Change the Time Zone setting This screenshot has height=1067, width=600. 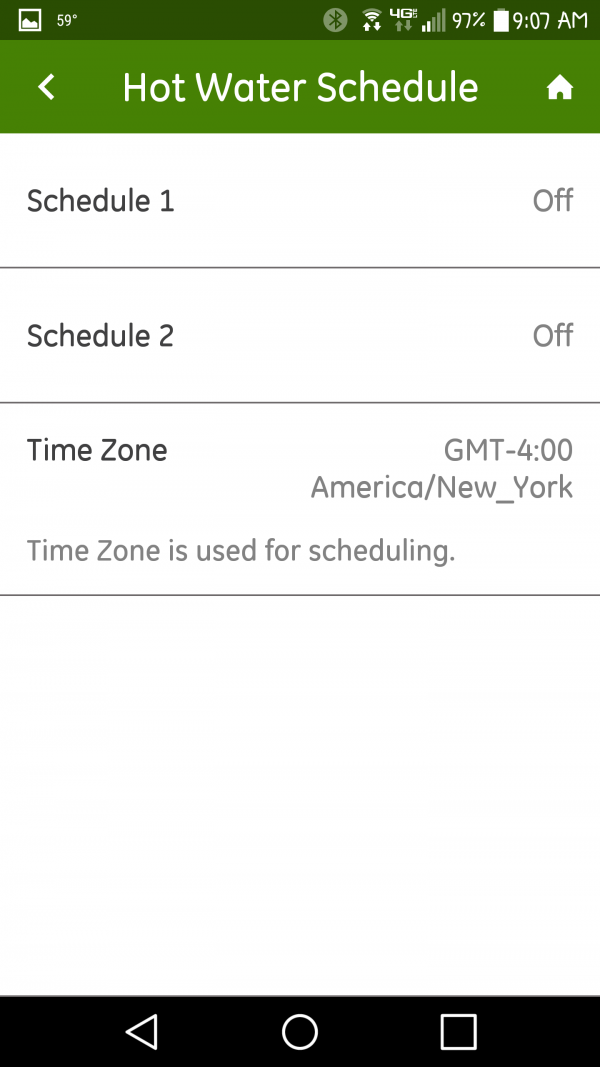[x=300, y=499]
